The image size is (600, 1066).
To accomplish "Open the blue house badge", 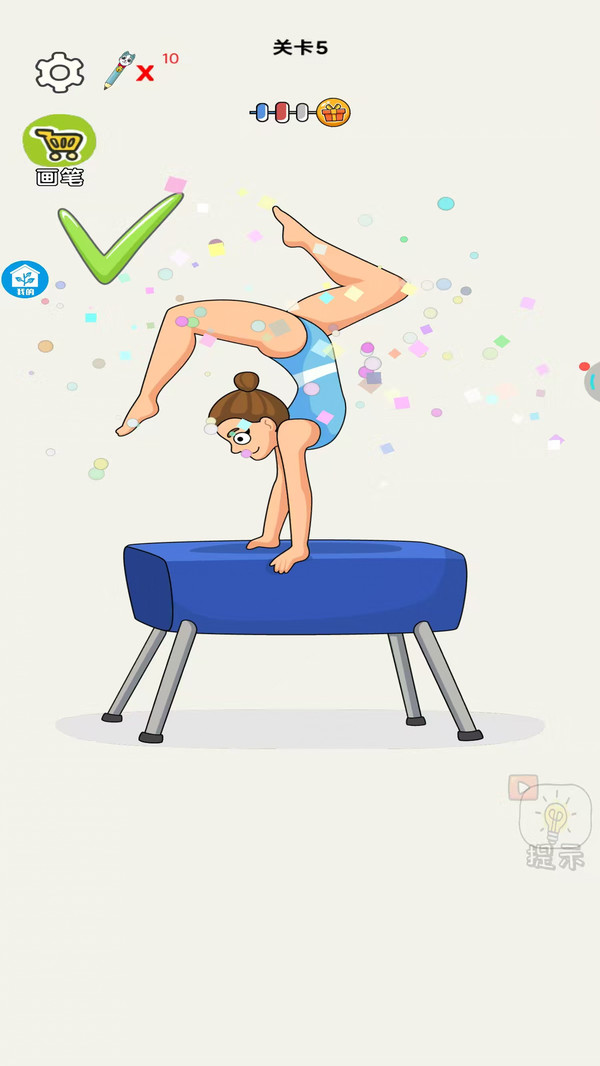I will pyautogui.click(x=25, y=279).
